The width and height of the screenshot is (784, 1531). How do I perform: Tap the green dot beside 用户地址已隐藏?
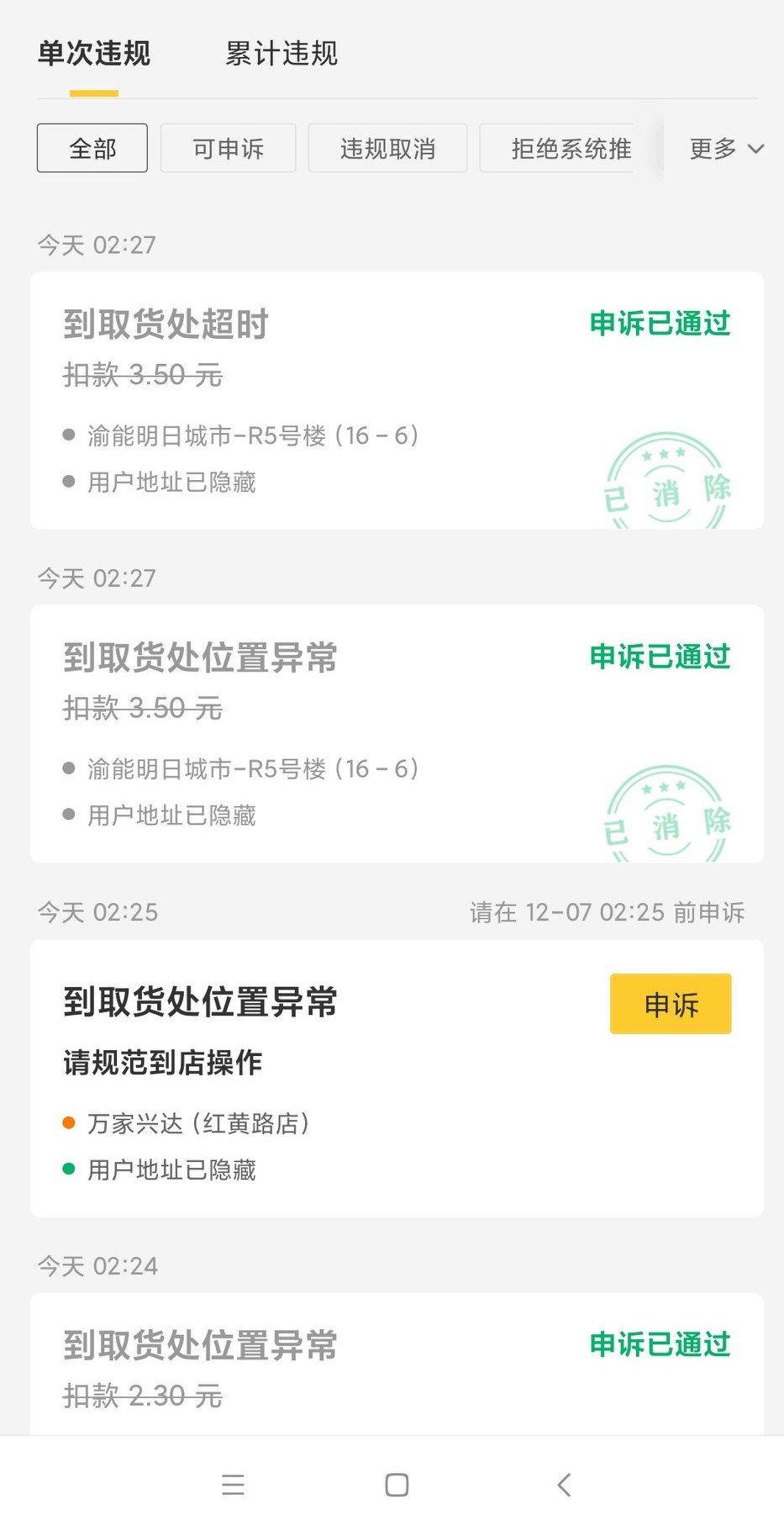(x=68, y=1169)
